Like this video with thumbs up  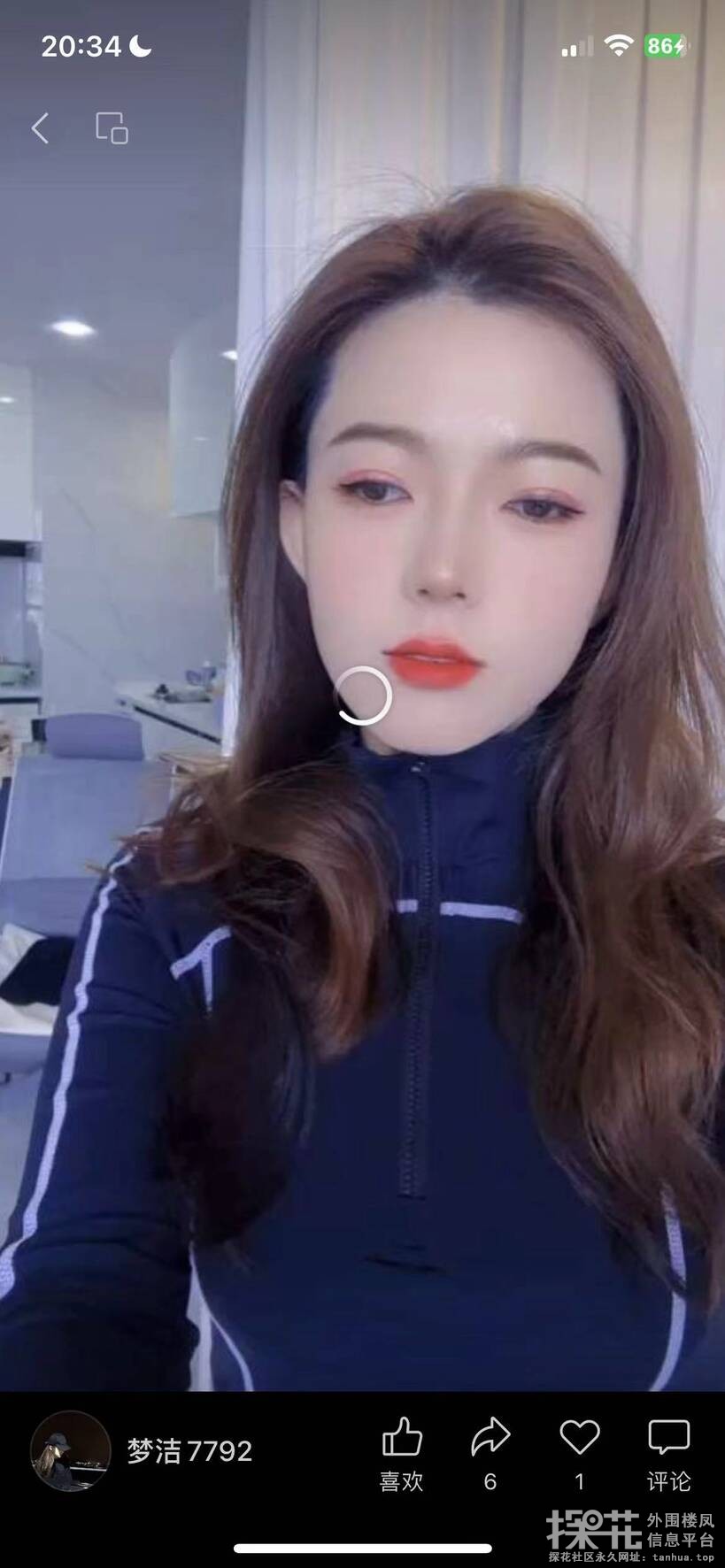(402, 1438)
